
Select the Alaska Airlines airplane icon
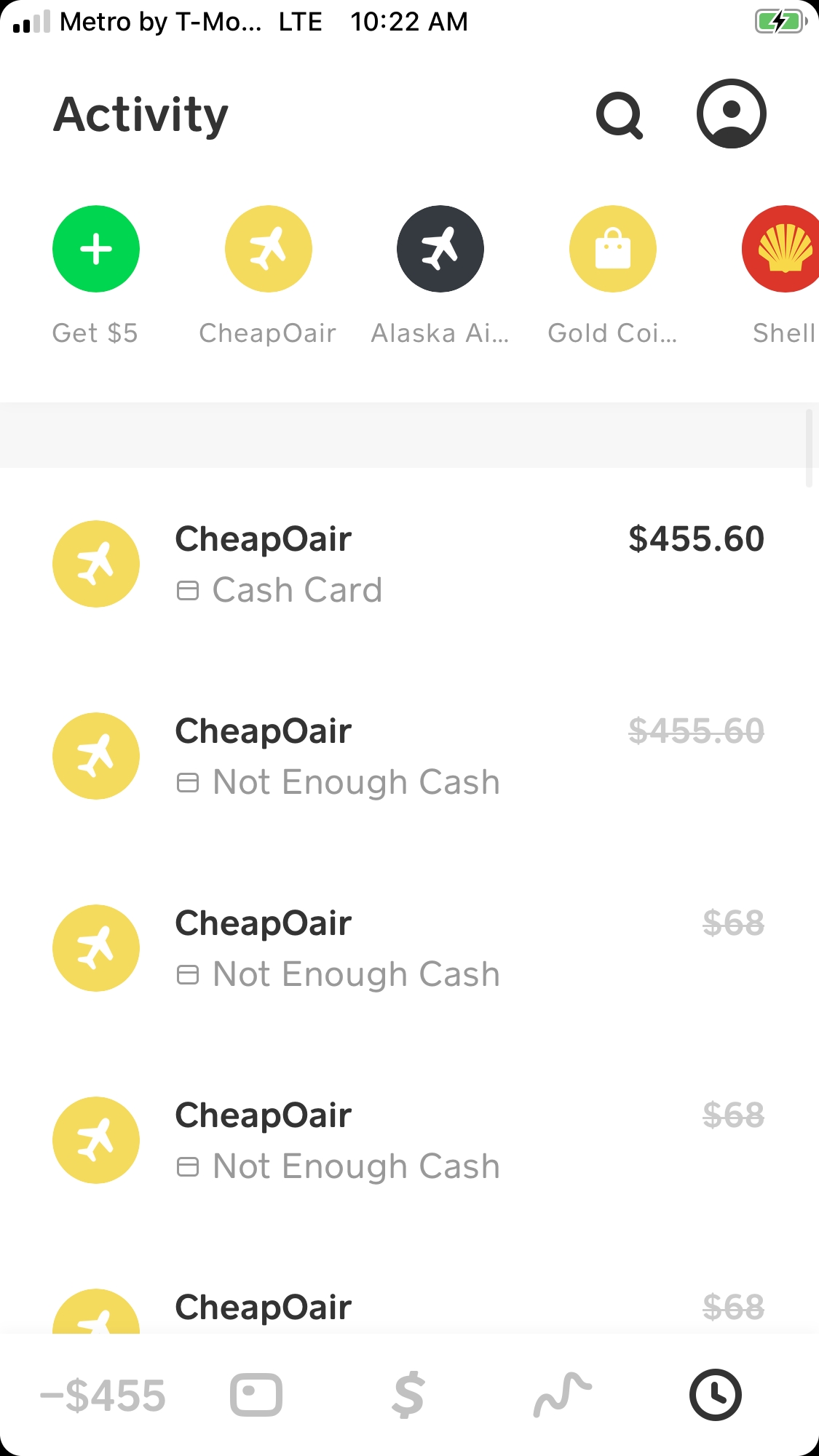click(x=440, y=248)
